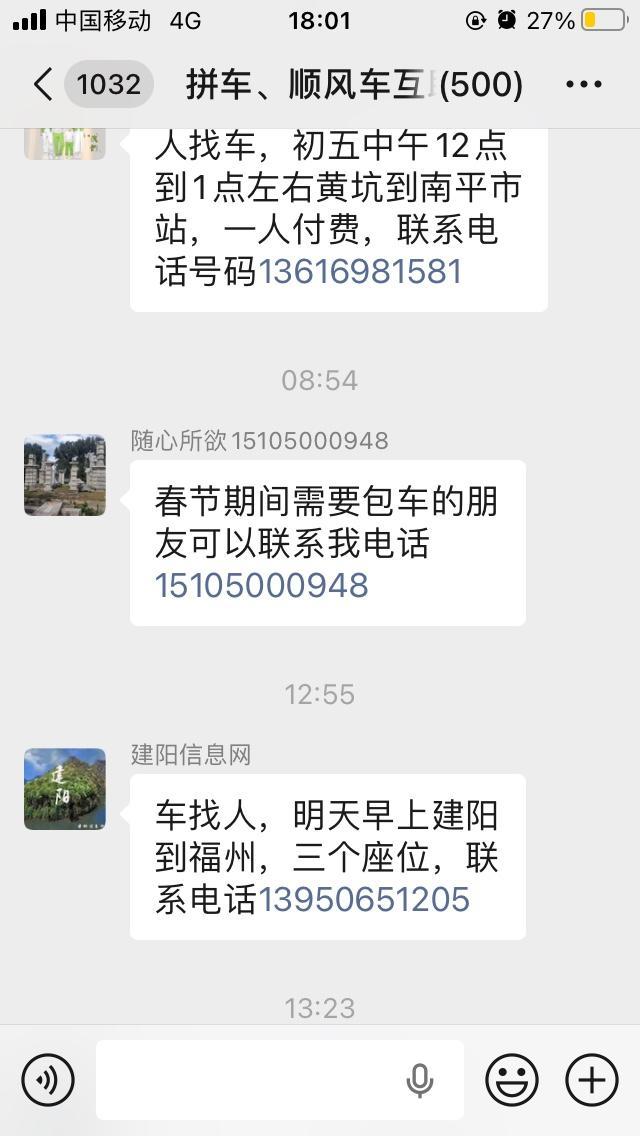Tap phone number 13950651205
640x1136 pixels.
coord(364,899)
